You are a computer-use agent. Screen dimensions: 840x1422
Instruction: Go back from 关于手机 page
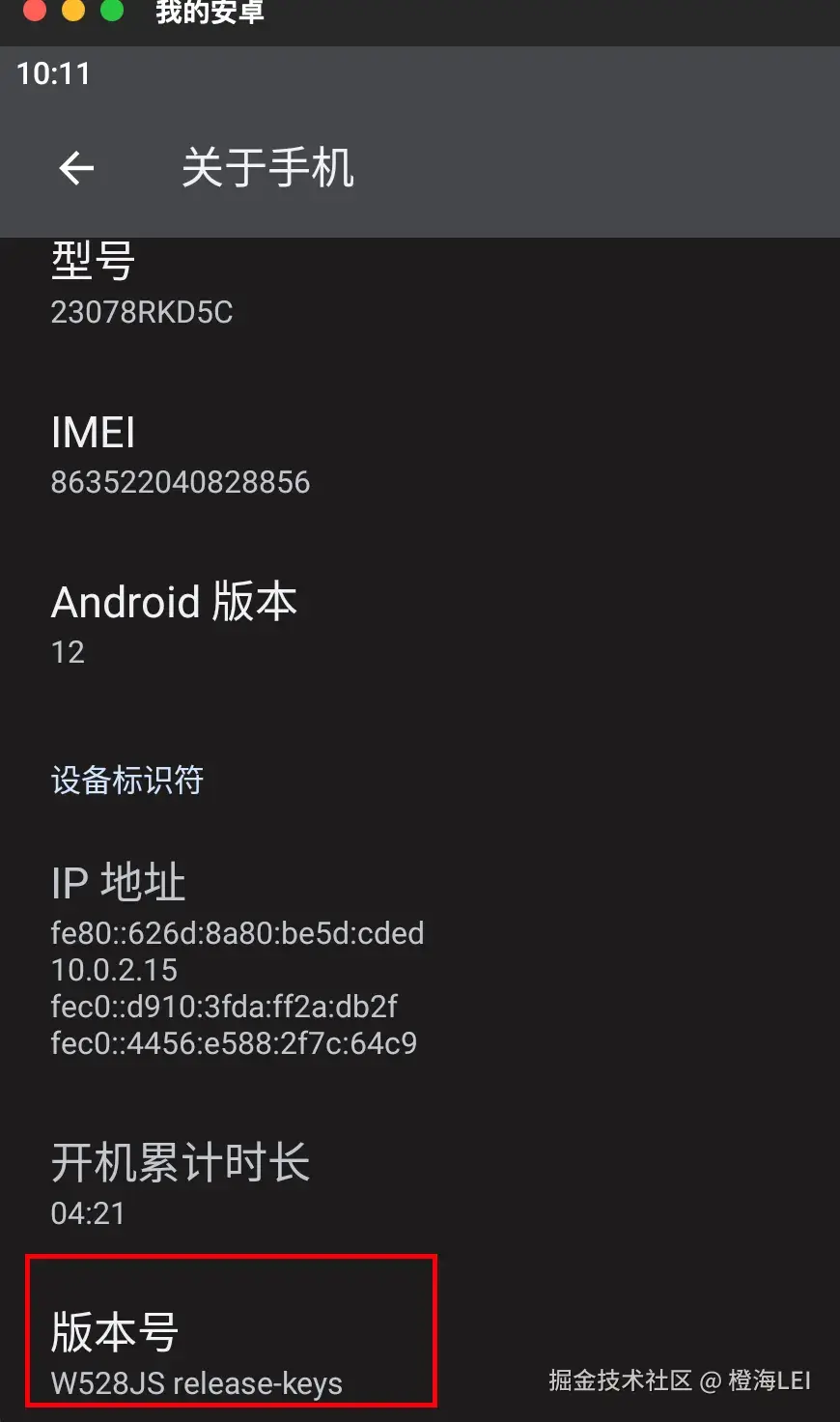[76, 168]
